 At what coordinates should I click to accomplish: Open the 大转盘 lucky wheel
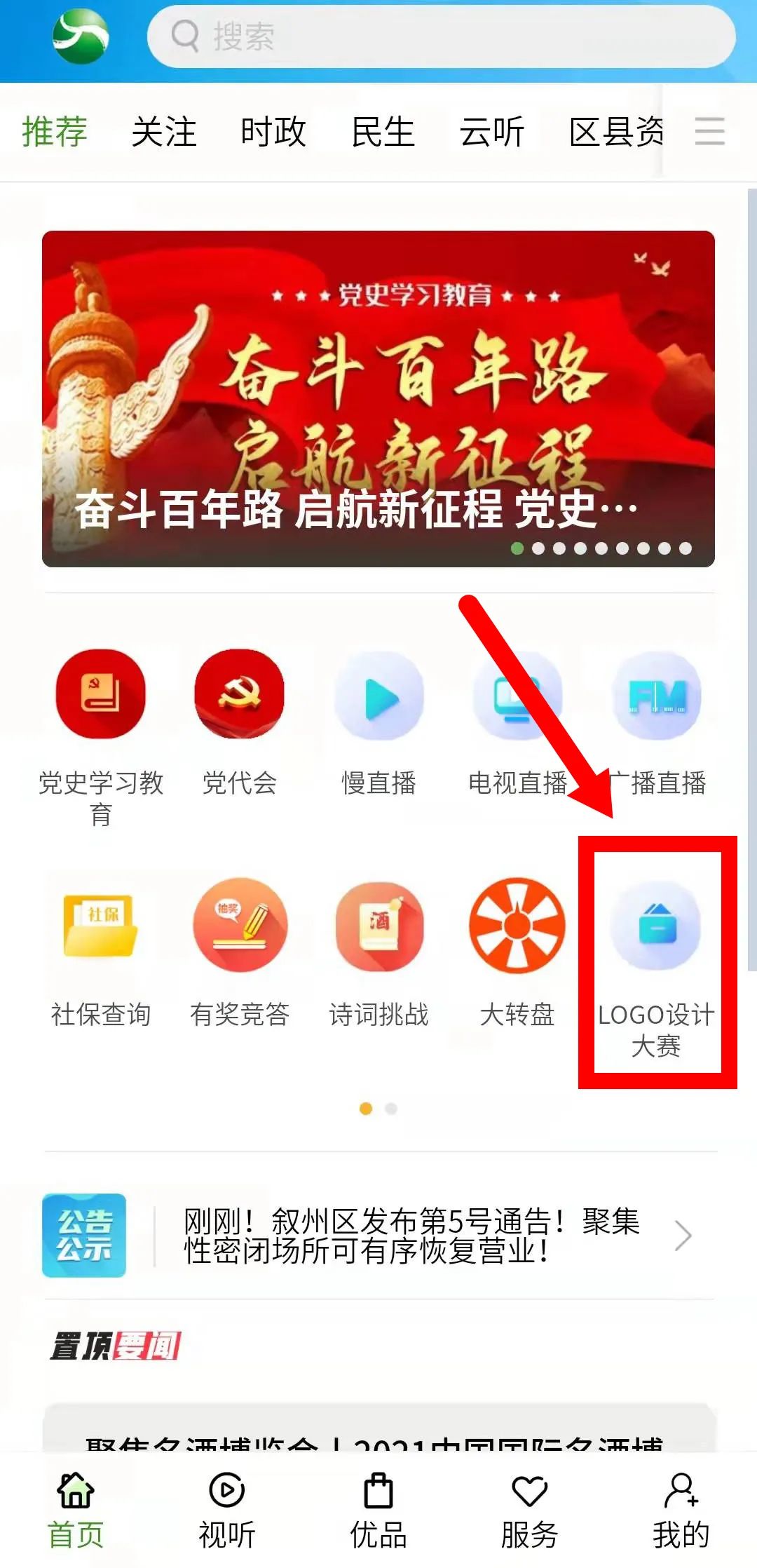(x=517, y=954)
